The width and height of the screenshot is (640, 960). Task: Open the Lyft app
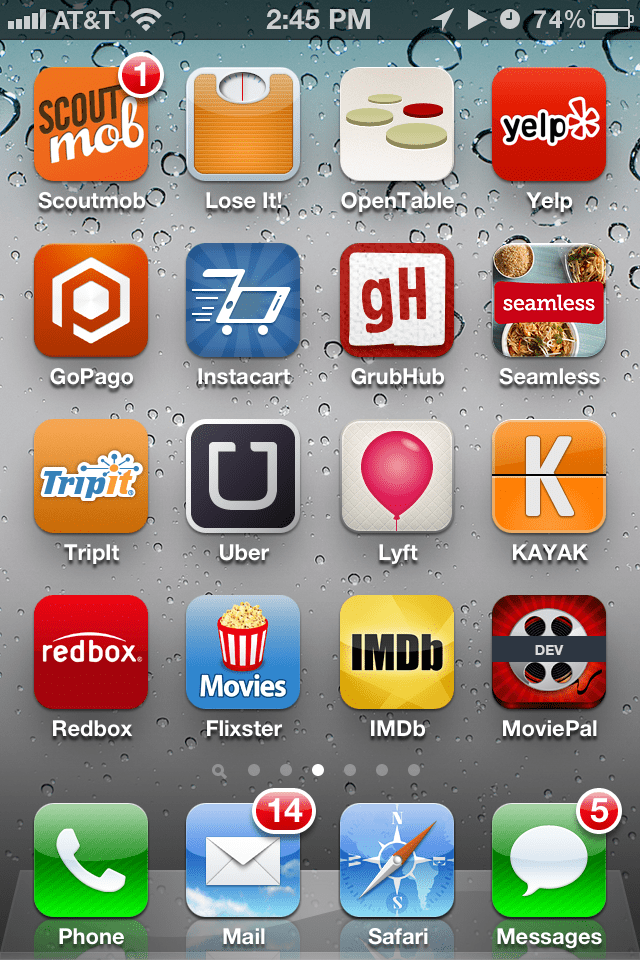(x=397, y=476)
